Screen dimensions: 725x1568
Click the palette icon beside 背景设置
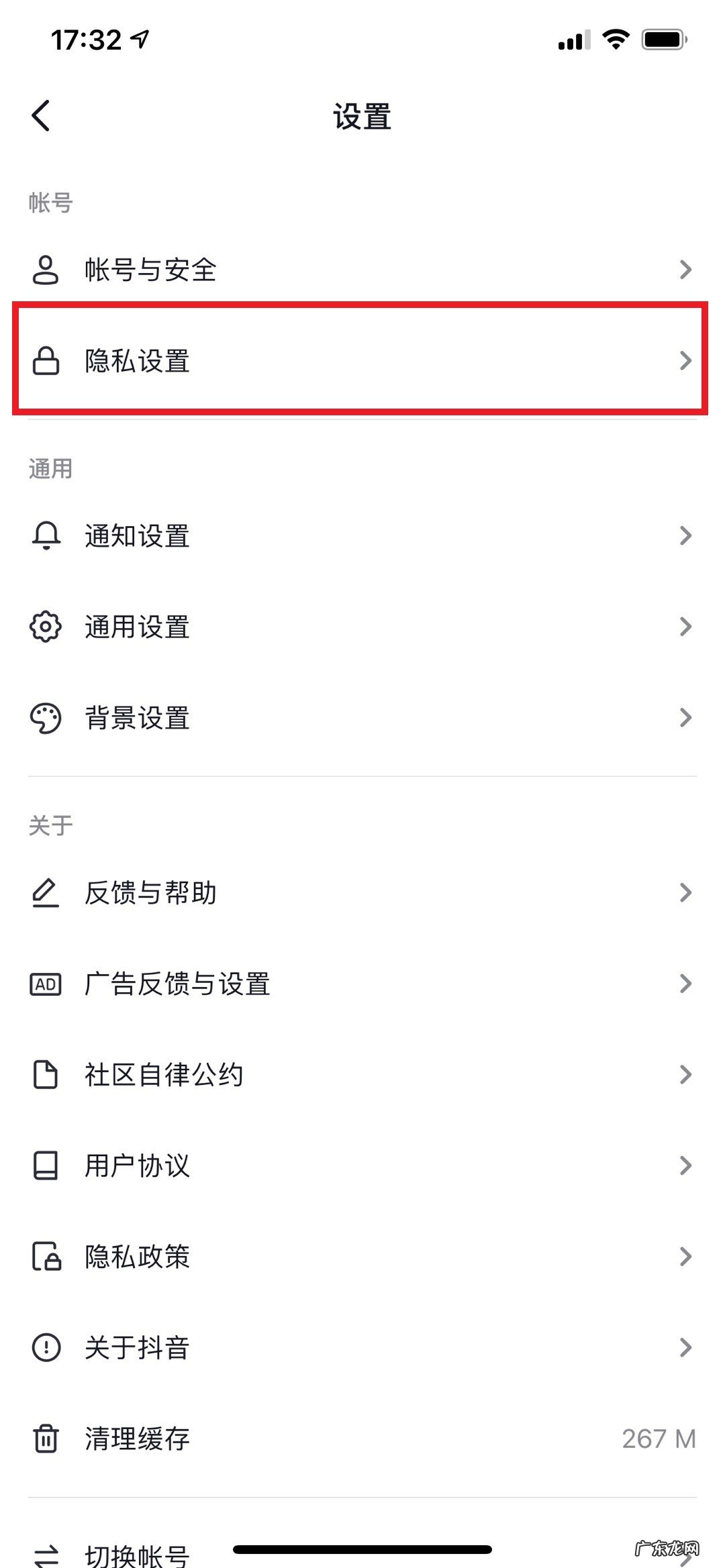point(45,718)
